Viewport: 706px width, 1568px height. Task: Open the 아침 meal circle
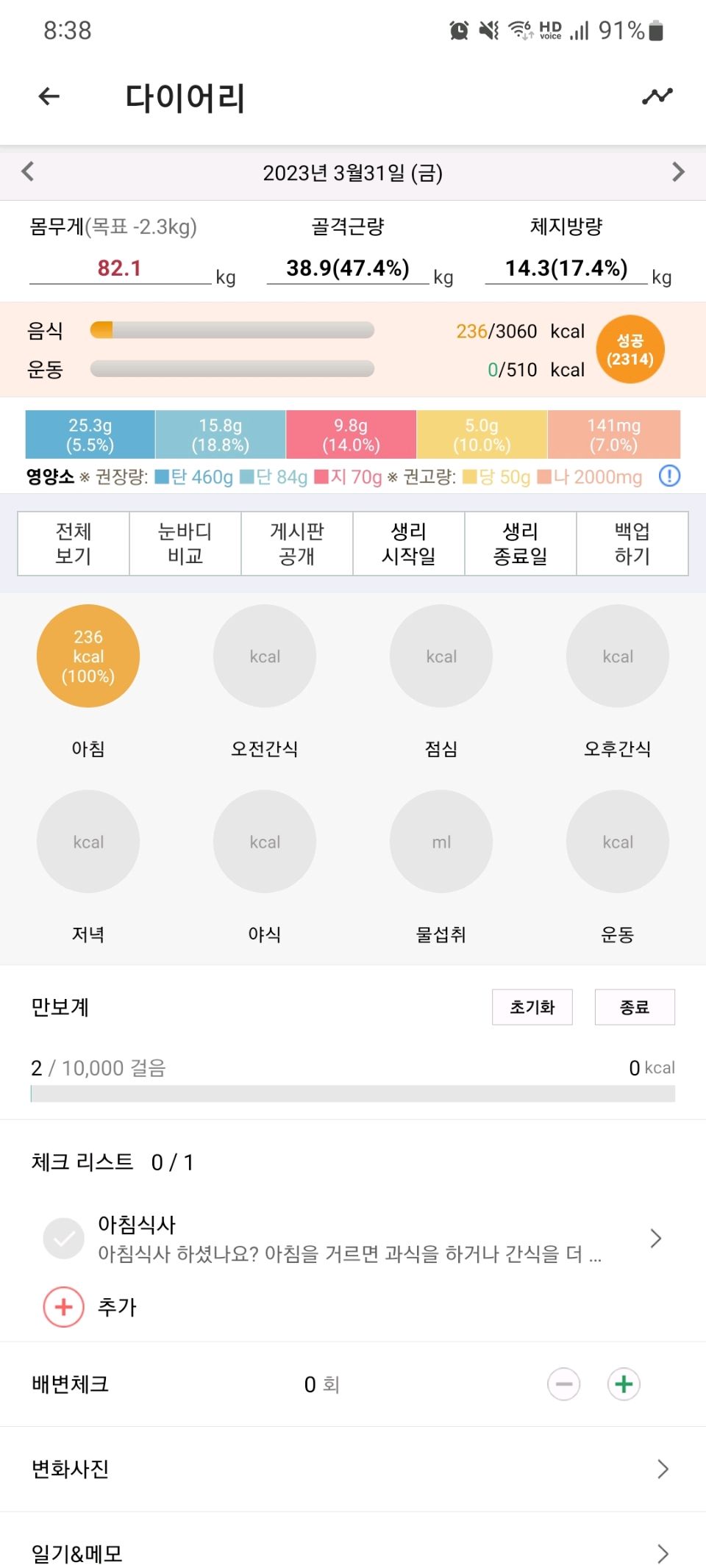[88, 656]
